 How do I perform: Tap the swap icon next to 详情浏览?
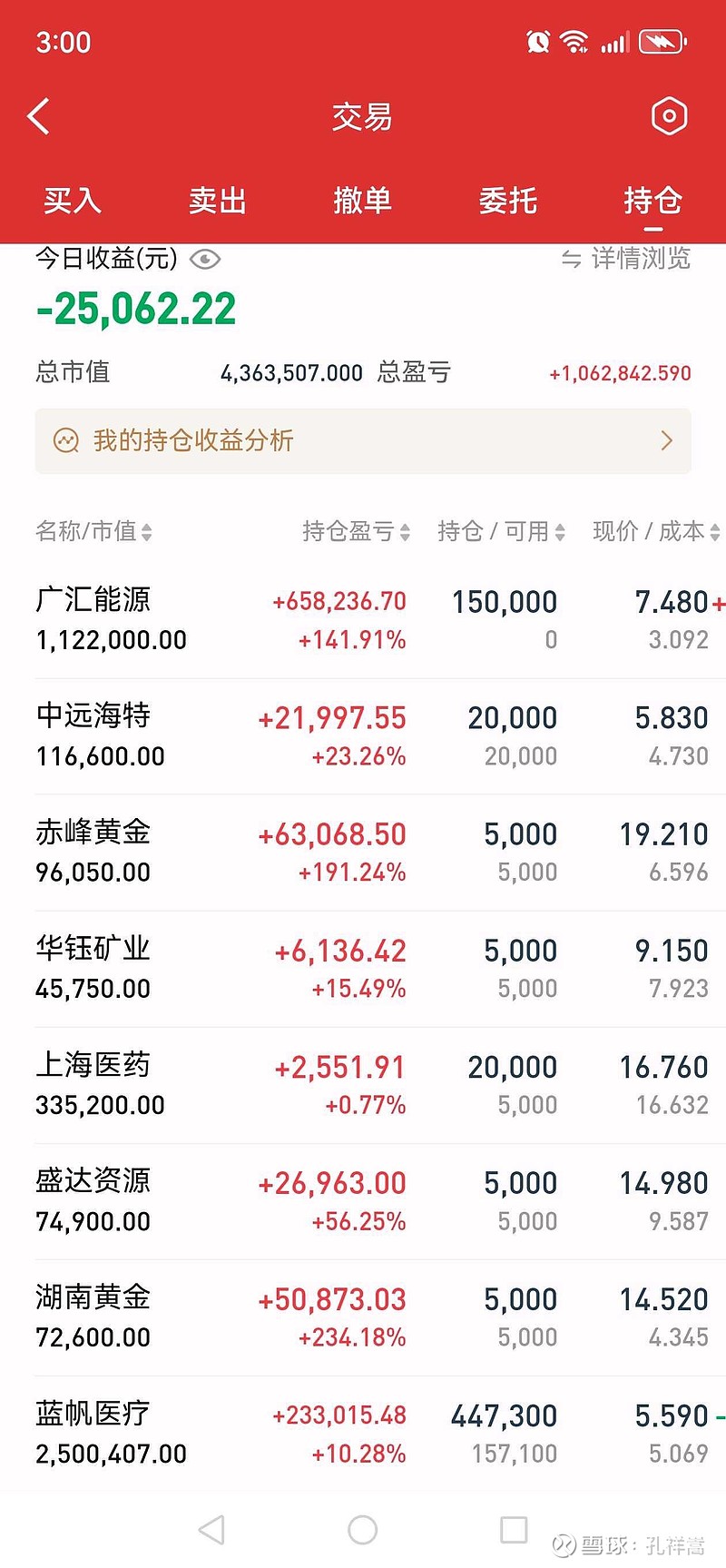point(570,259)
